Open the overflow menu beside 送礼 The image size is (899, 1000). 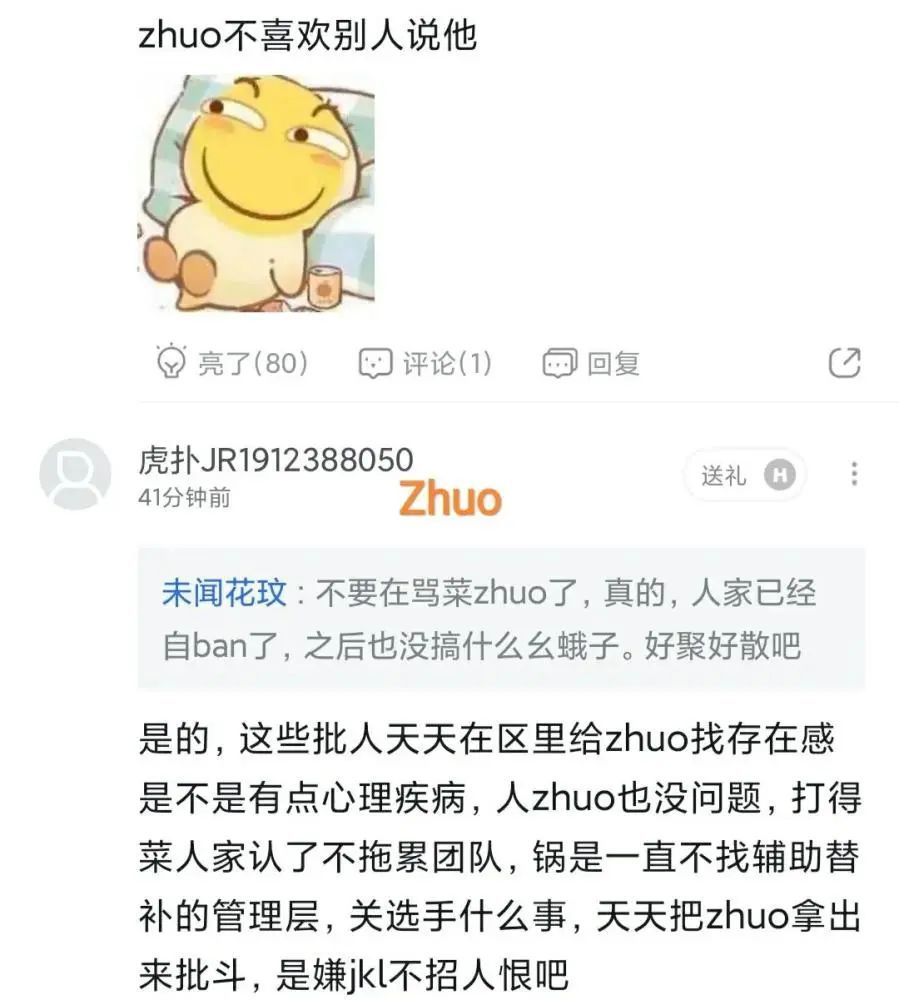pyautogui.click(x=853, y=474)
